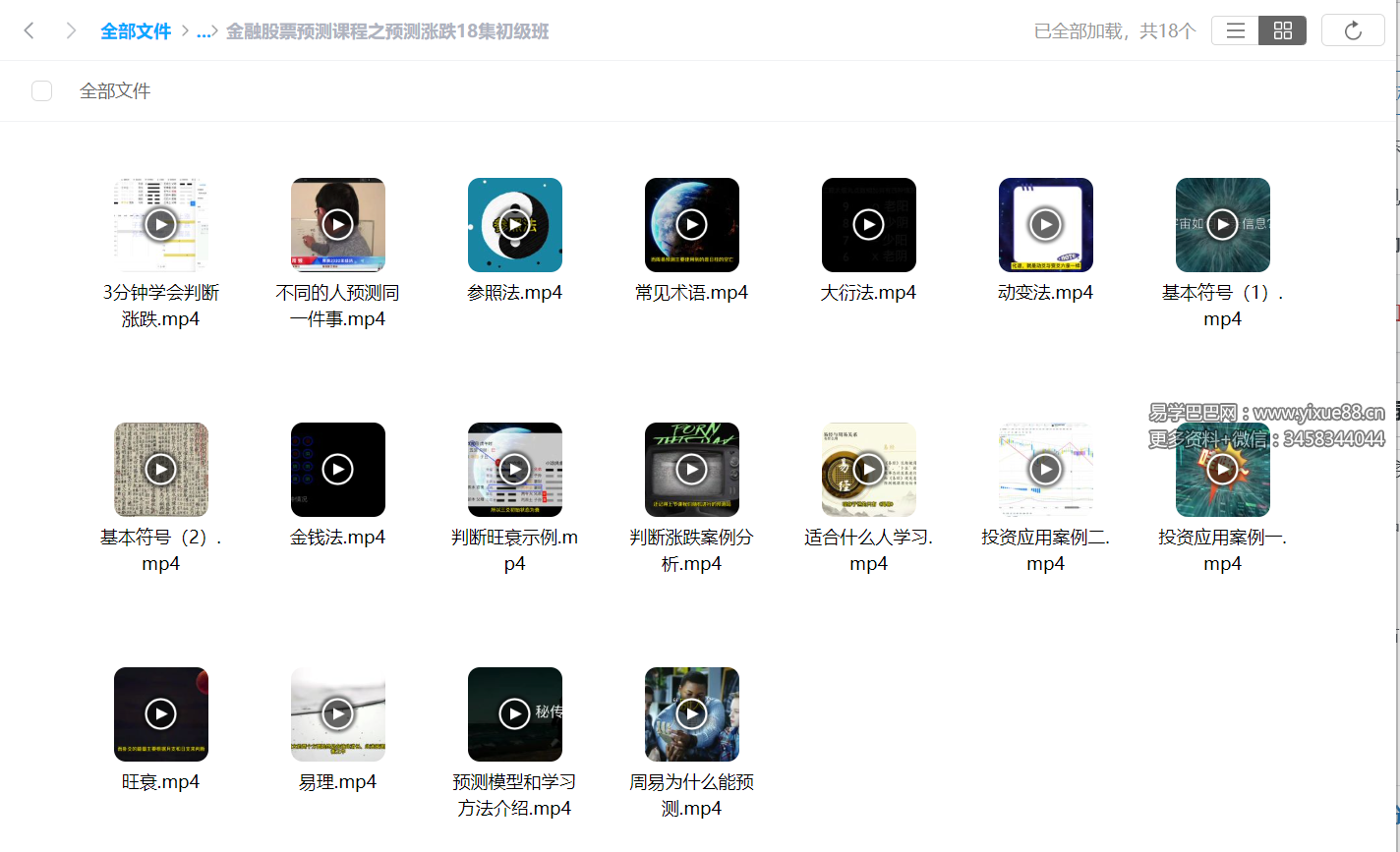
Task: Open the collapsed breadcrumb path (...)
Action: point(204,31)
